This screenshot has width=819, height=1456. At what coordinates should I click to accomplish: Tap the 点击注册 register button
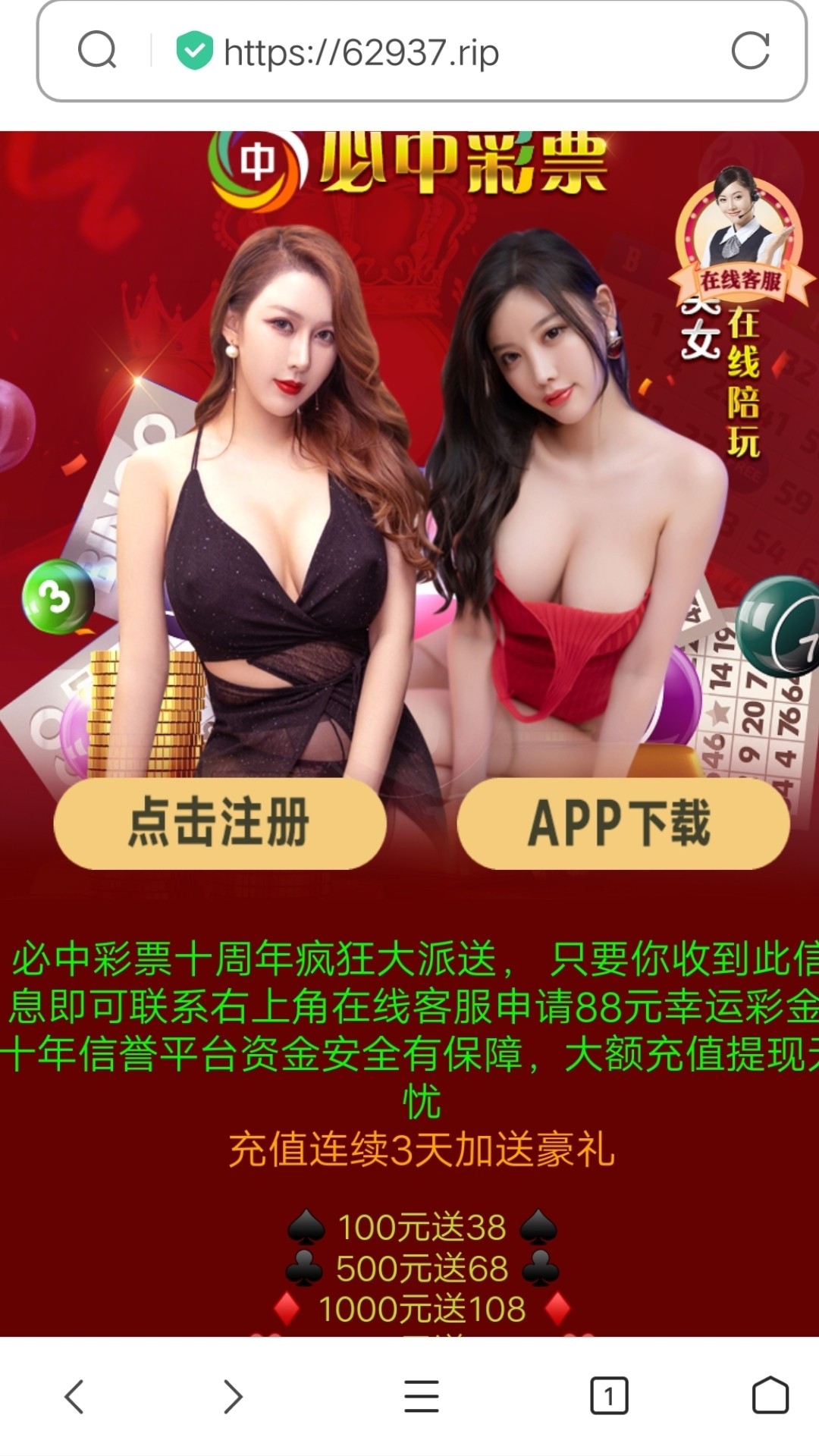pyautogui.click(x=220, y=823)
